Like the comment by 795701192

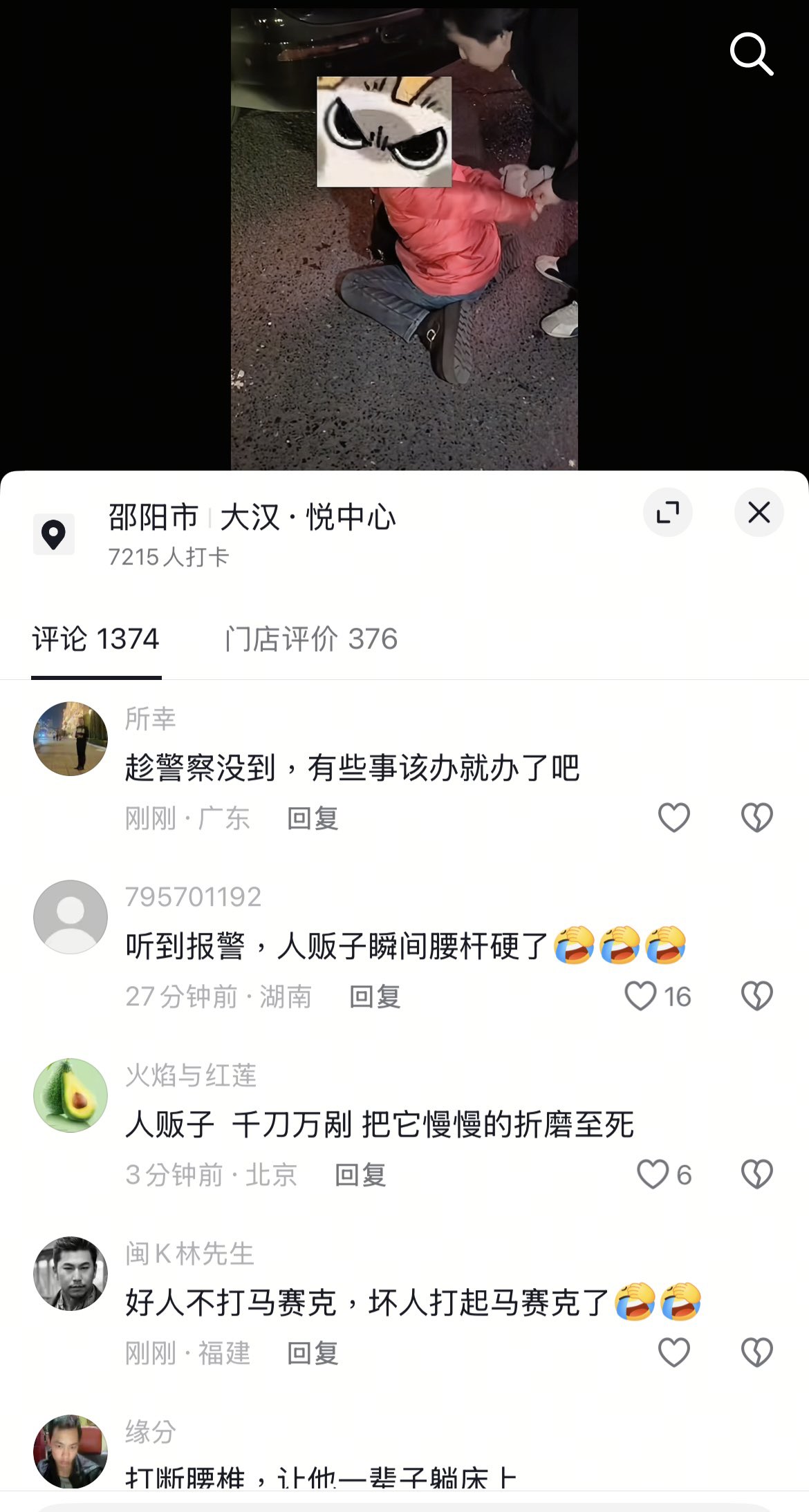point(641,996)
